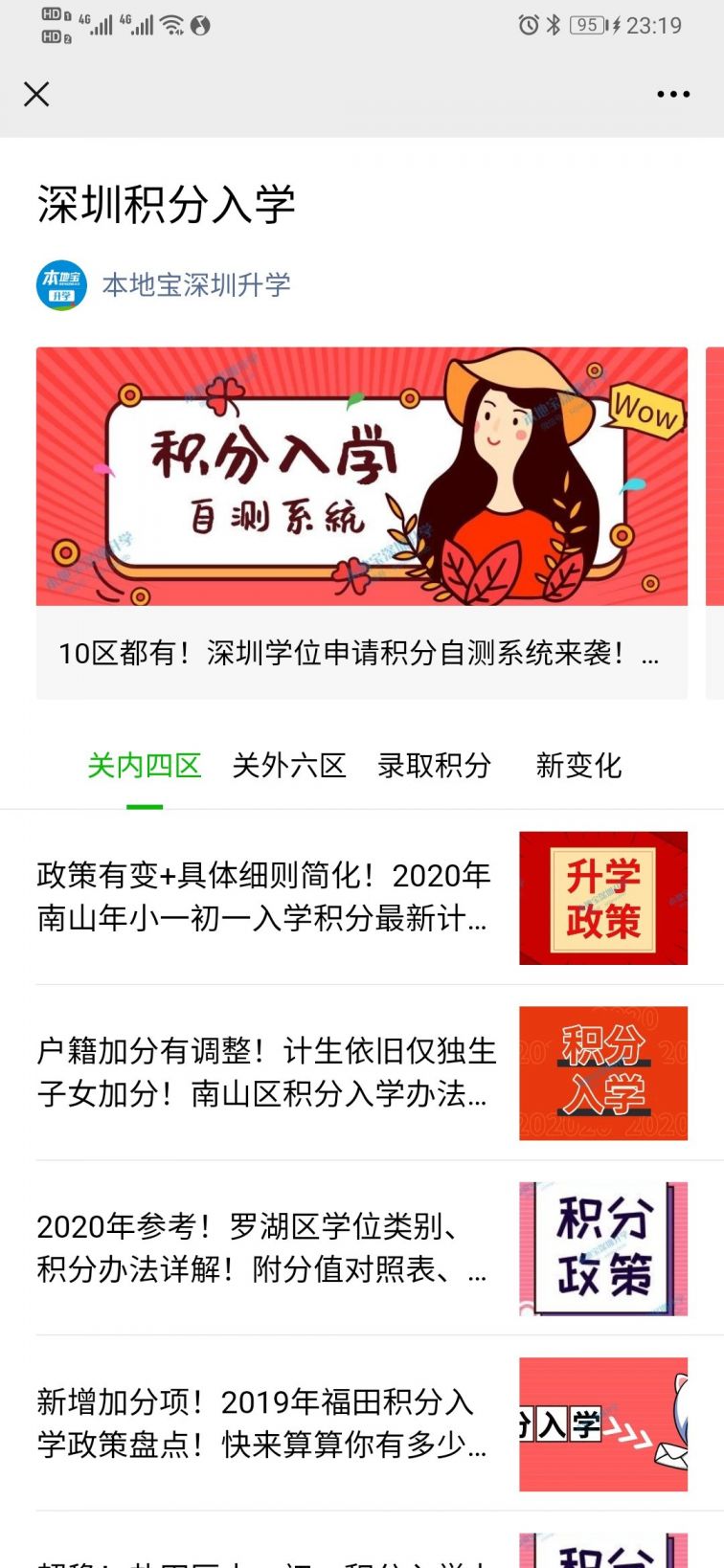Click the alarm clock status icon
724x1568 pixels.
pyautogui.click(x=530, y=26)
